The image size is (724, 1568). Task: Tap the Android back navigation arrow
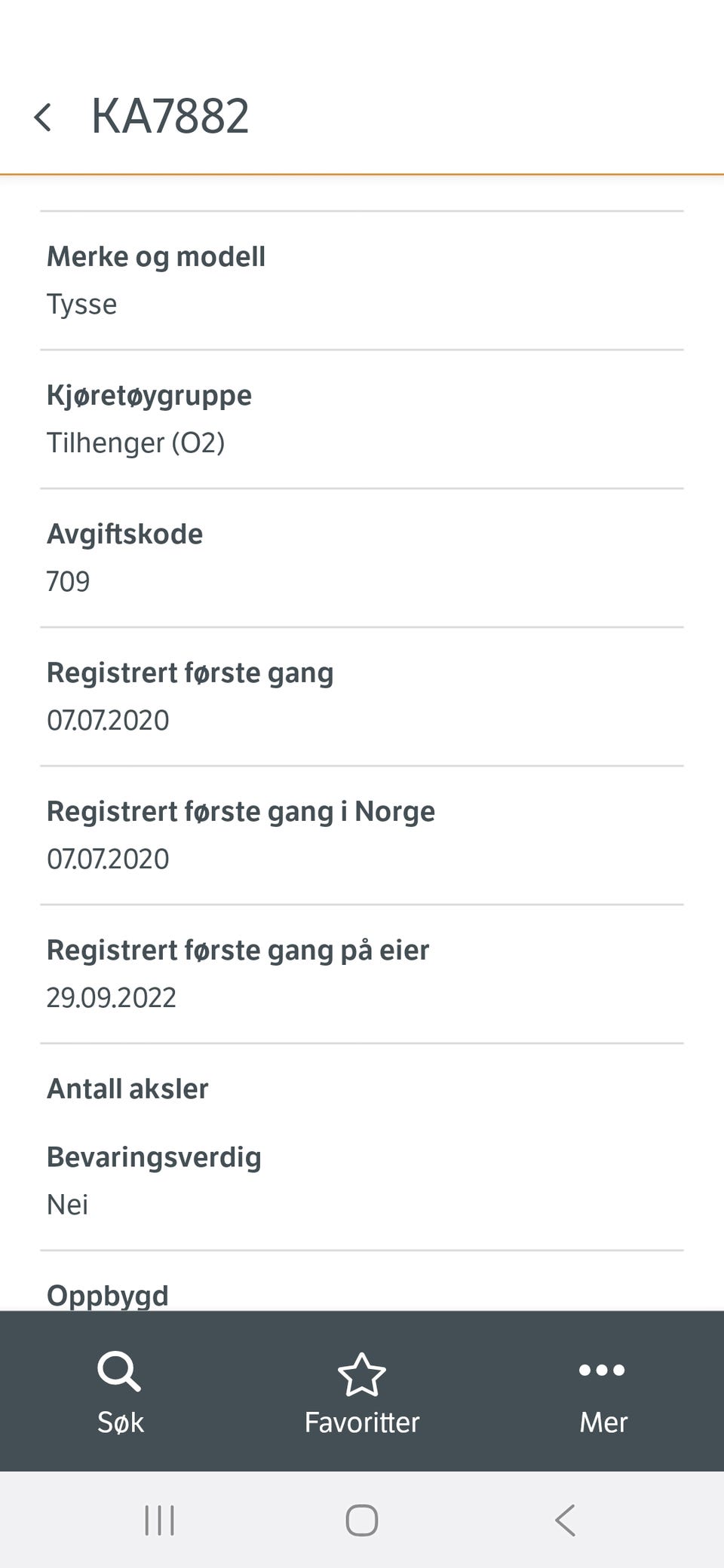click(564, 1520)
